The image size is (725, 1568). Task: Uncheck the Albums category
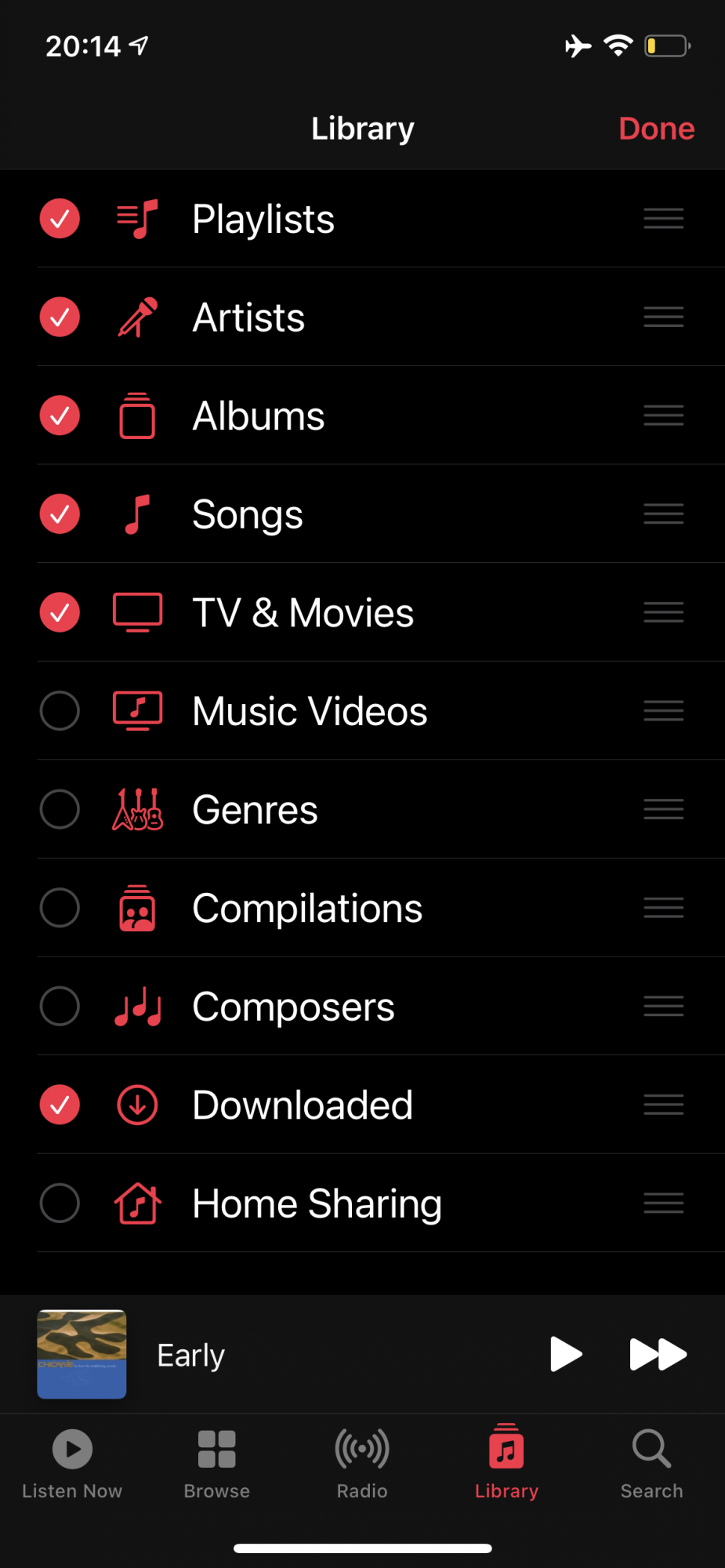(x=60, y=416)
